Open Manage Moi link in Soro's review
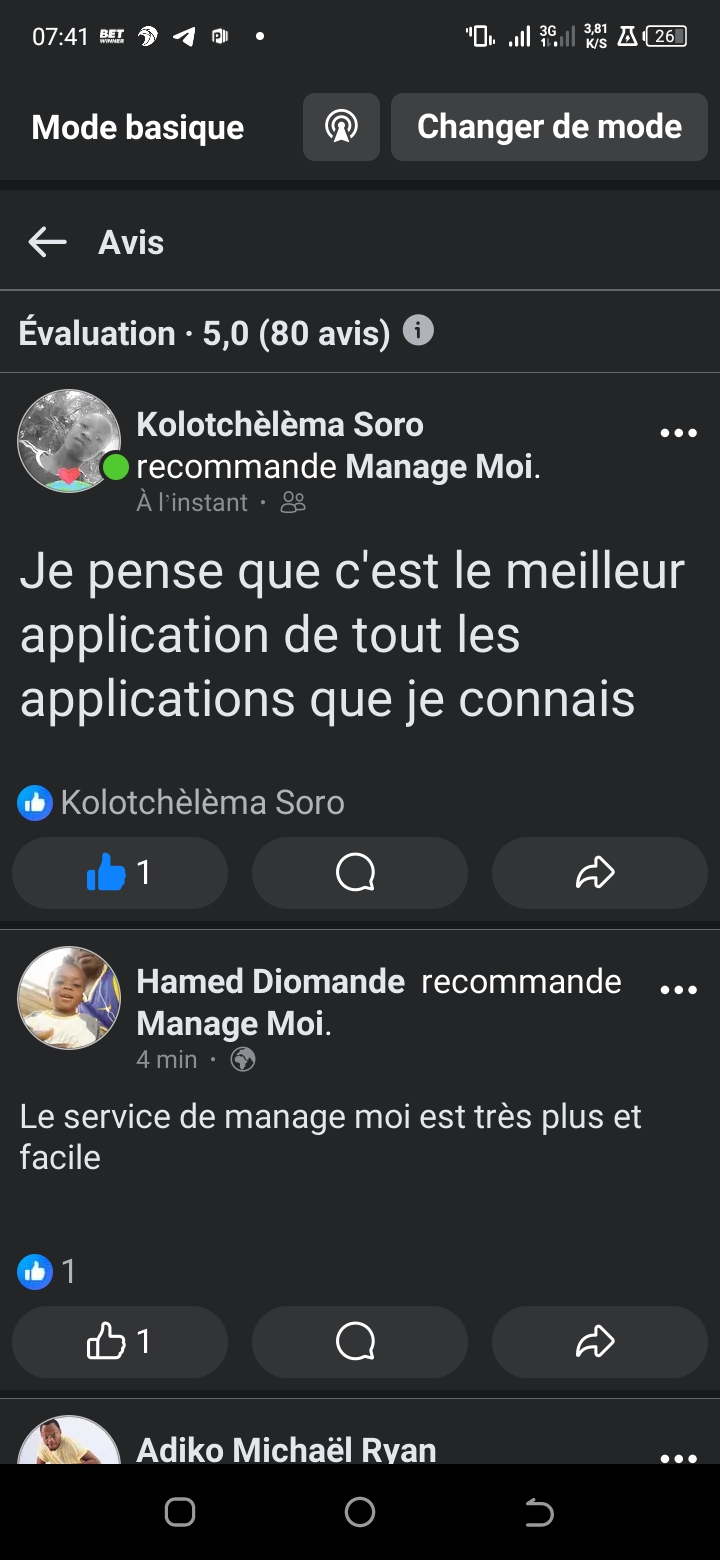This screenshot has width=720, height=1560. click(440, 467)
